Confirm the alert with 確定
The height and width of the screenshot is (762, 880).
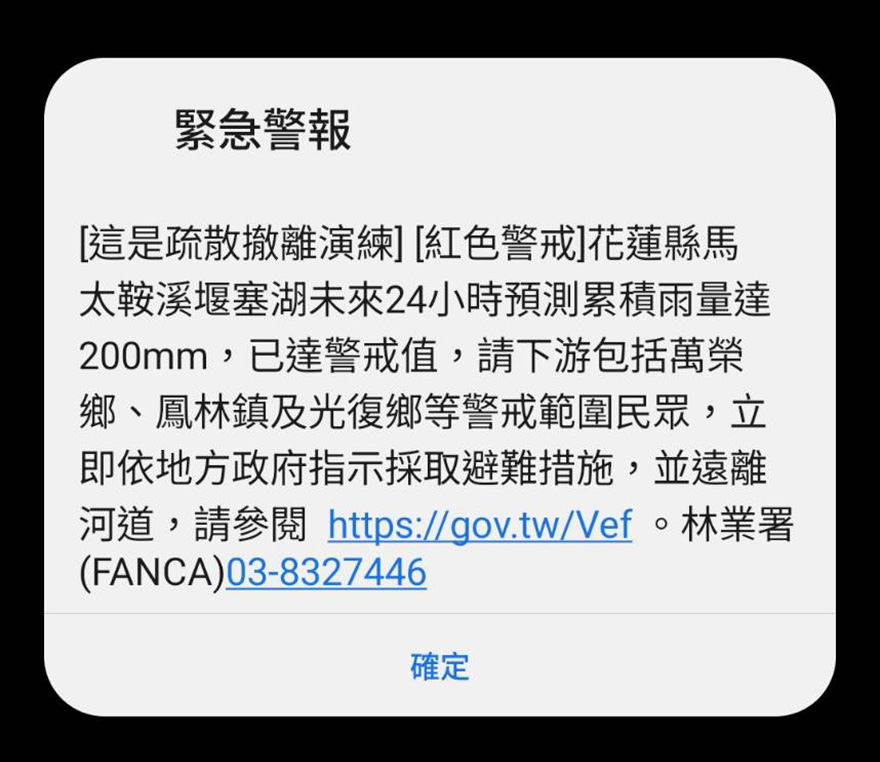click(440, 667)
